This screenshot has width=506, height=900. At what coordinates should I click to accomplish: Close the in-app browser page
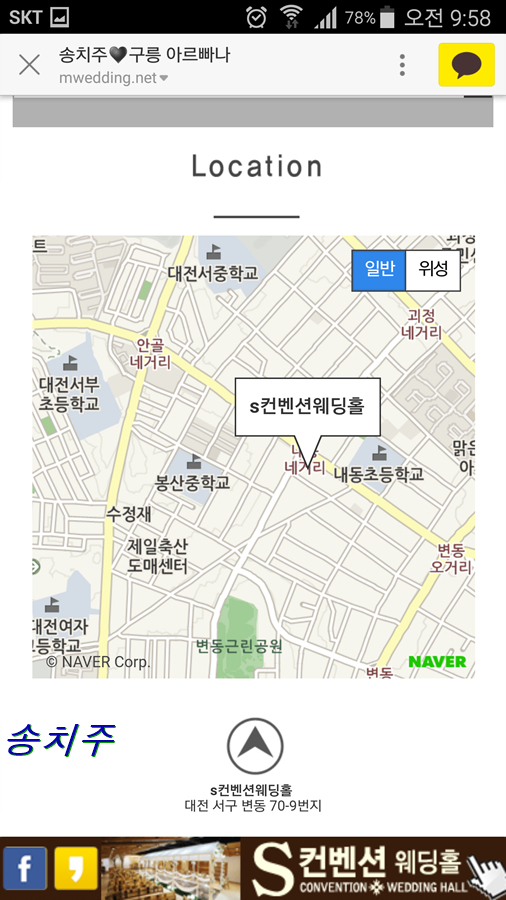point(29,65)
